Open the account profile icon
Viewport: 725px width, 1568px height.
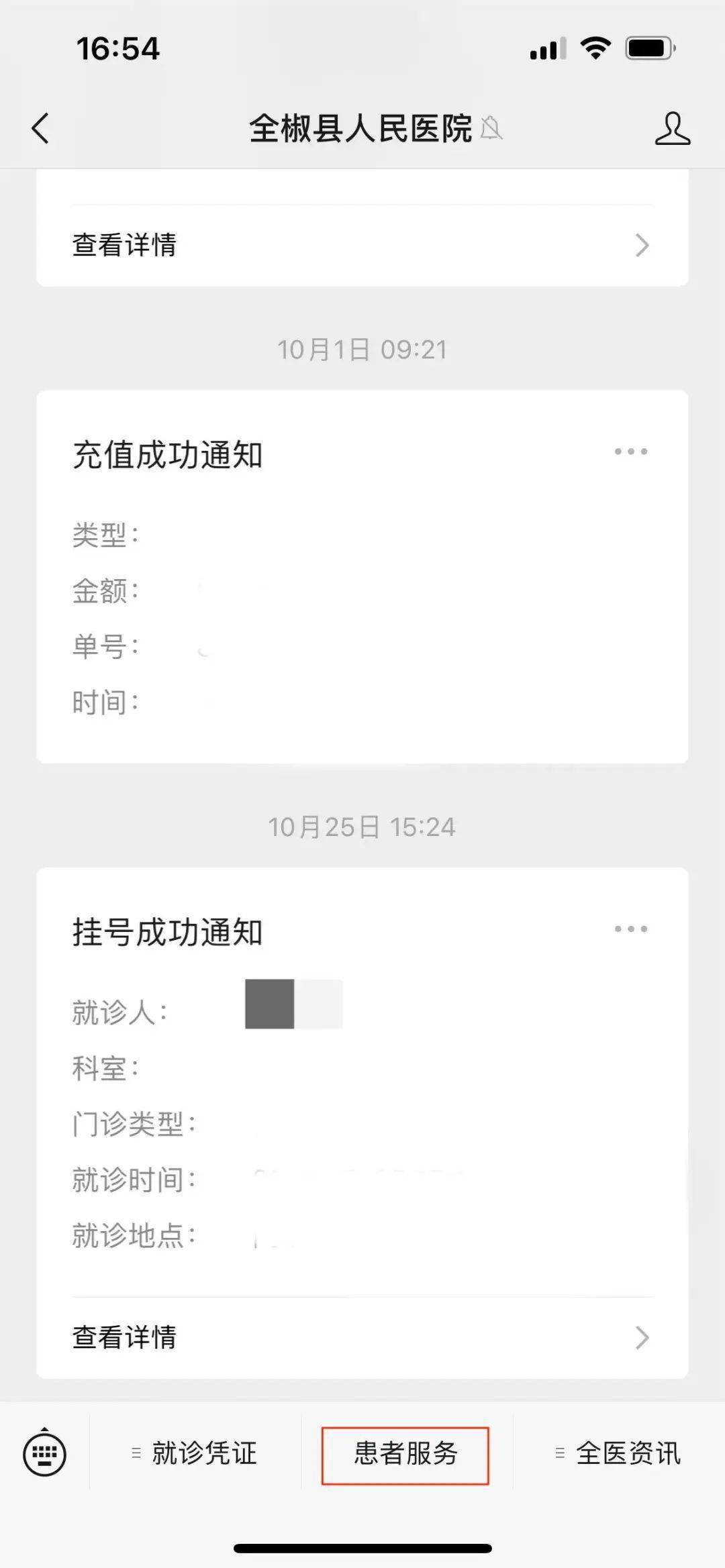tap(672, 128)
